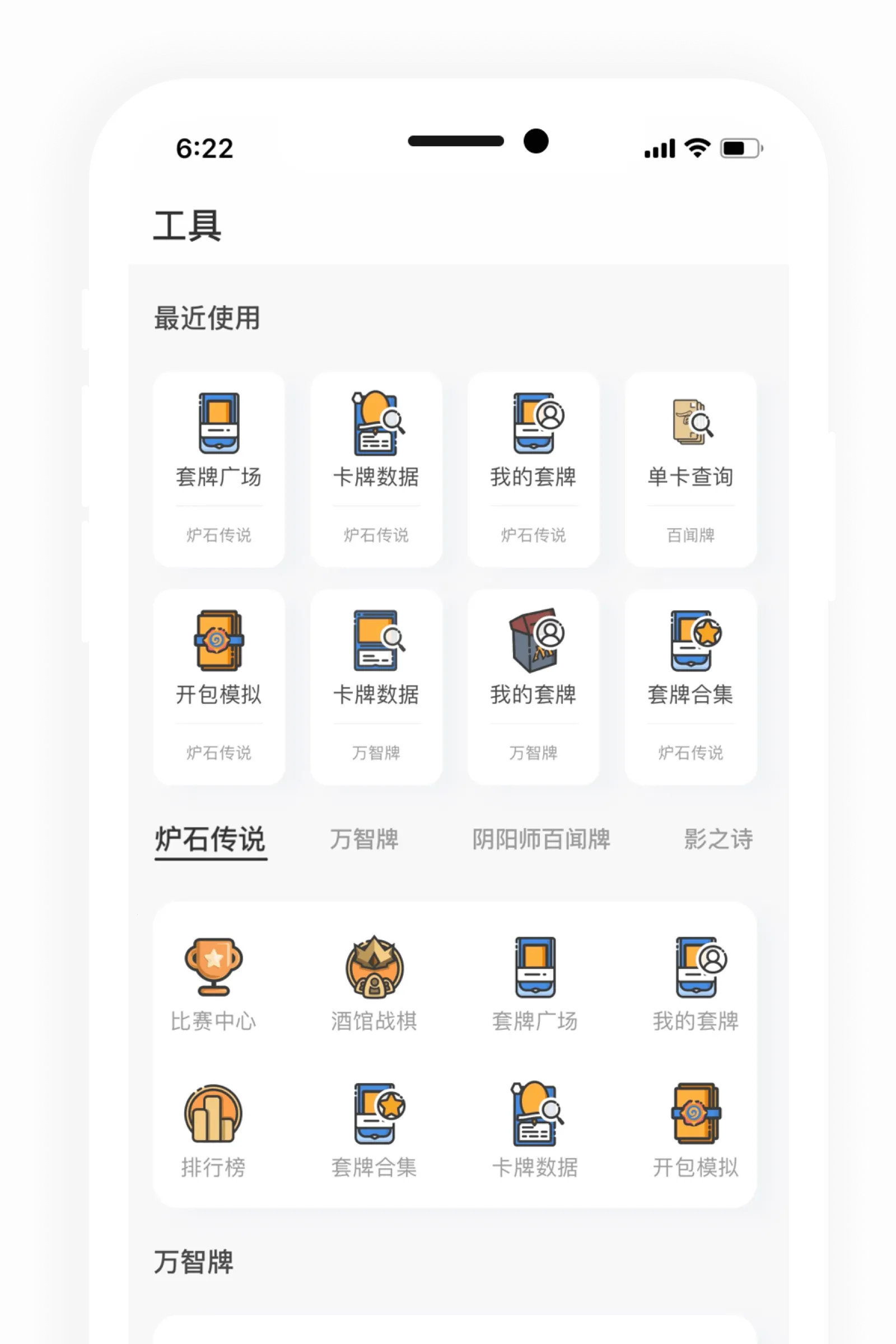
Task: Open the 单卡查询 card for 百闻牌
Action: pos(690,469)
